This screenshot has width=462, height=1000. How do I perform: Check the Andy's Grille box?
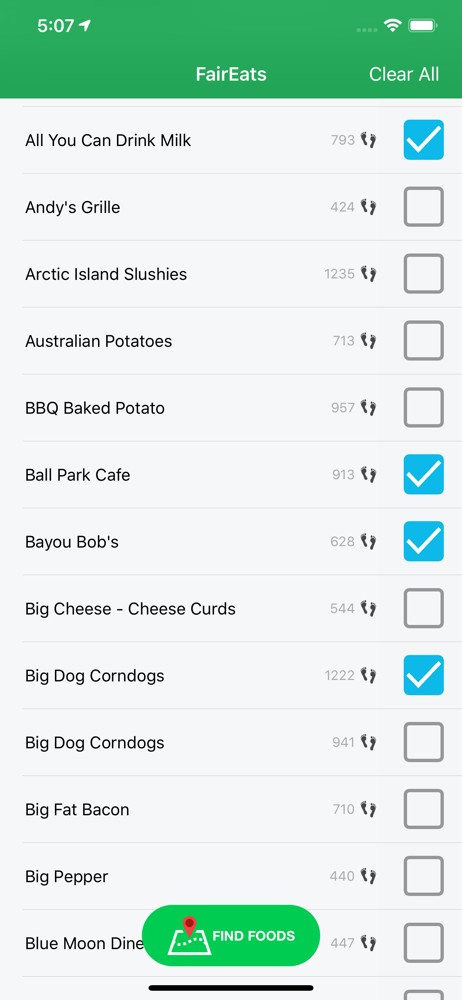(424, 207)
